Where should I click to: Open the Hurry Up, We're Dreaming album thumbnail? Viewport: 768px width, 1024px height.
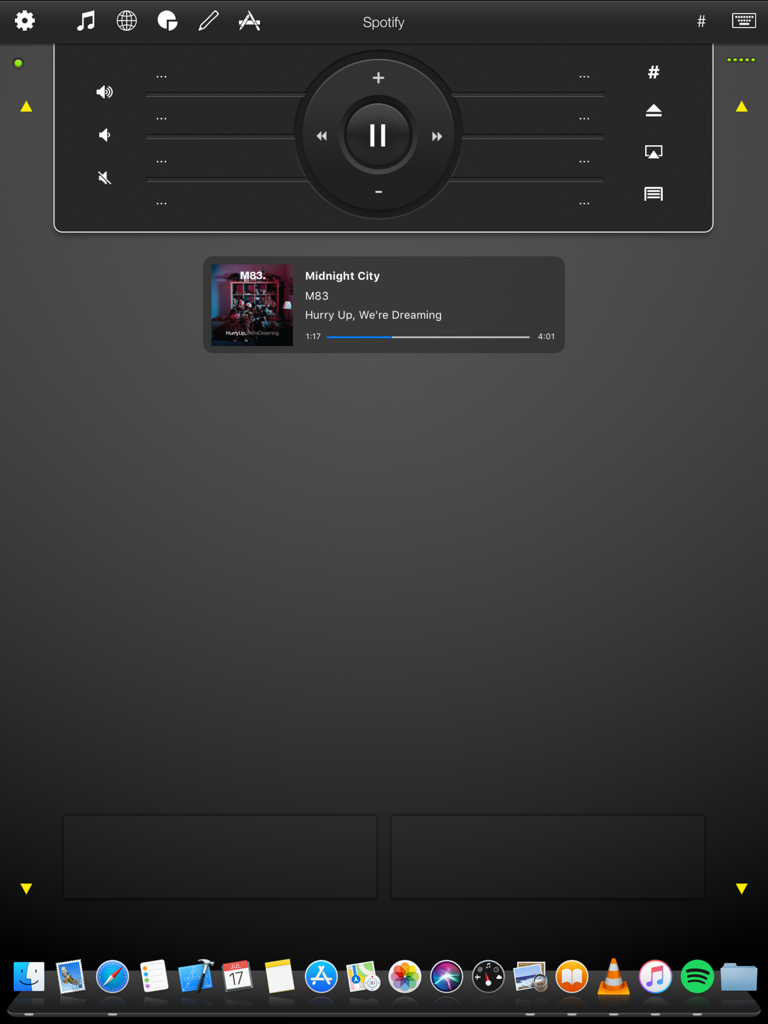[251, 304]
